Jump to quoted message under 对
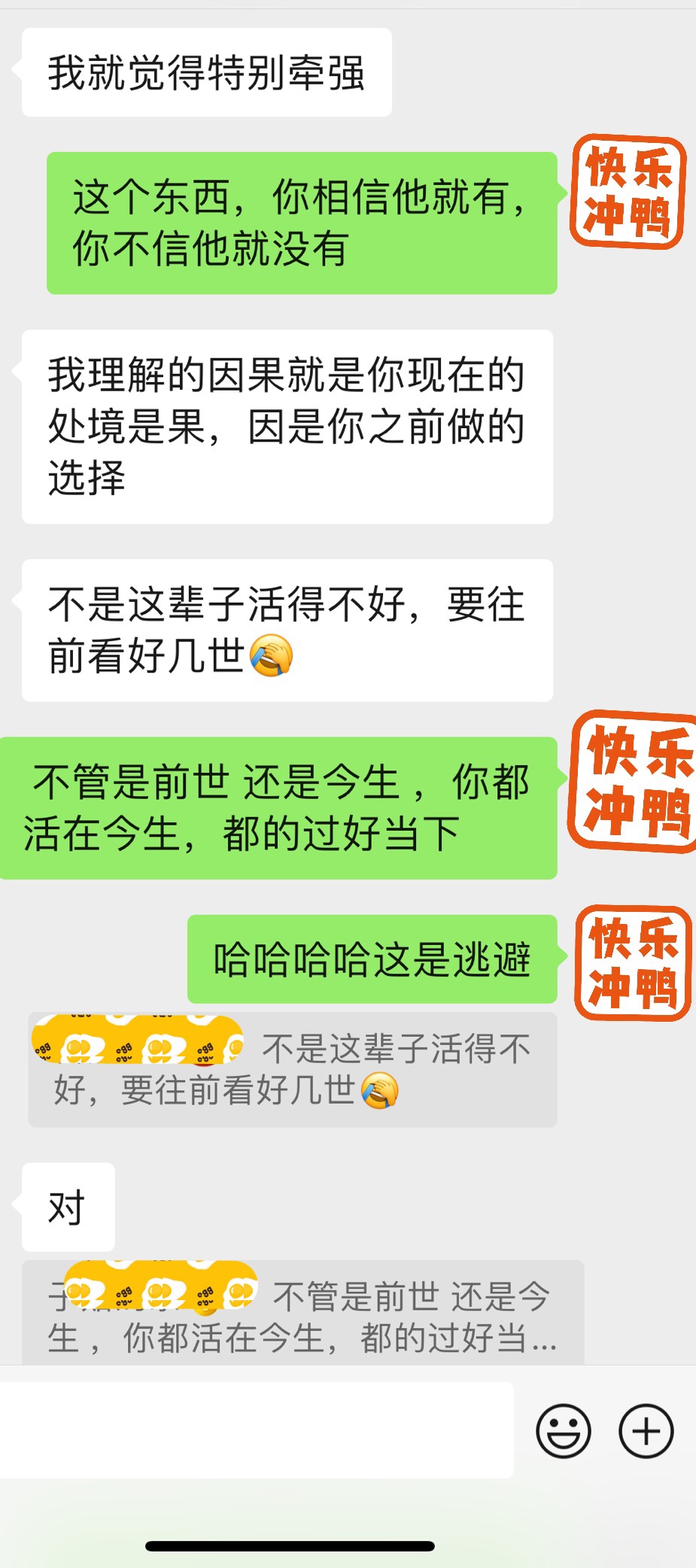 click(303, 1313)
